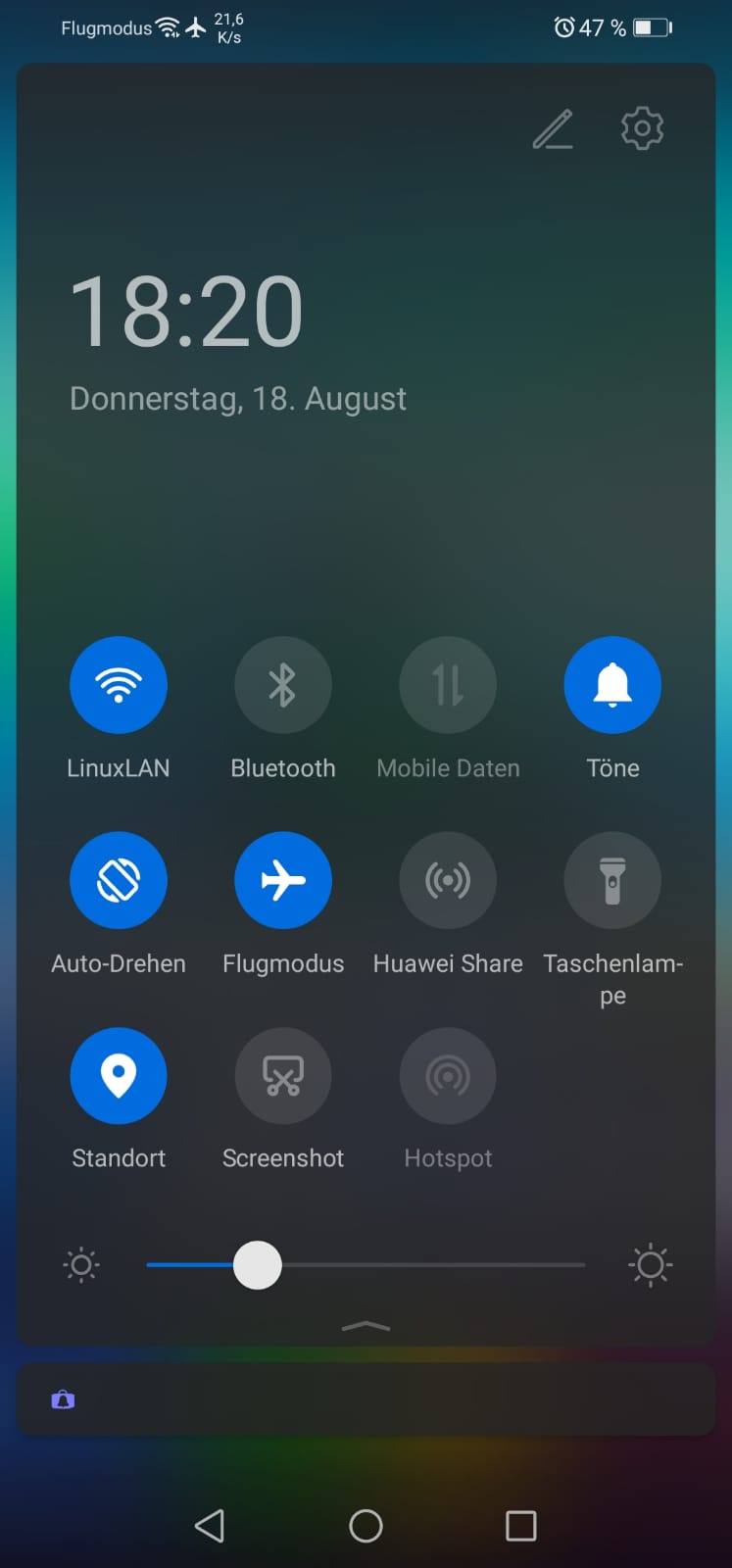Image resolution: width=732 pixels, height=1568 pixels.
Task: Turn off the LinuxLAN Wi-Fi toggle
Action: [119, 685]
